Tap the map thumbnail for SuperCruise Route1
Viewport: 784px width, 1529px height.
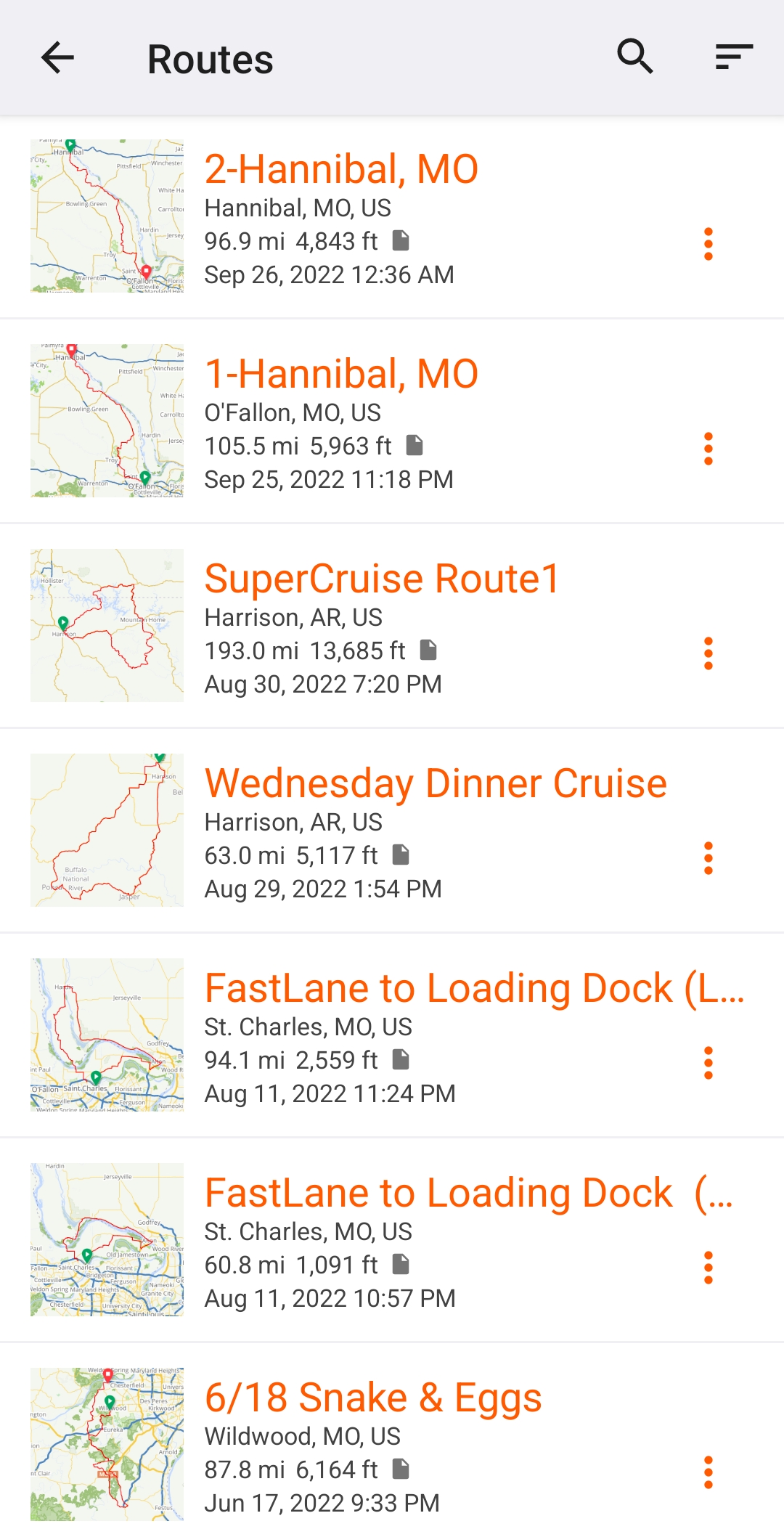point(107,626)
